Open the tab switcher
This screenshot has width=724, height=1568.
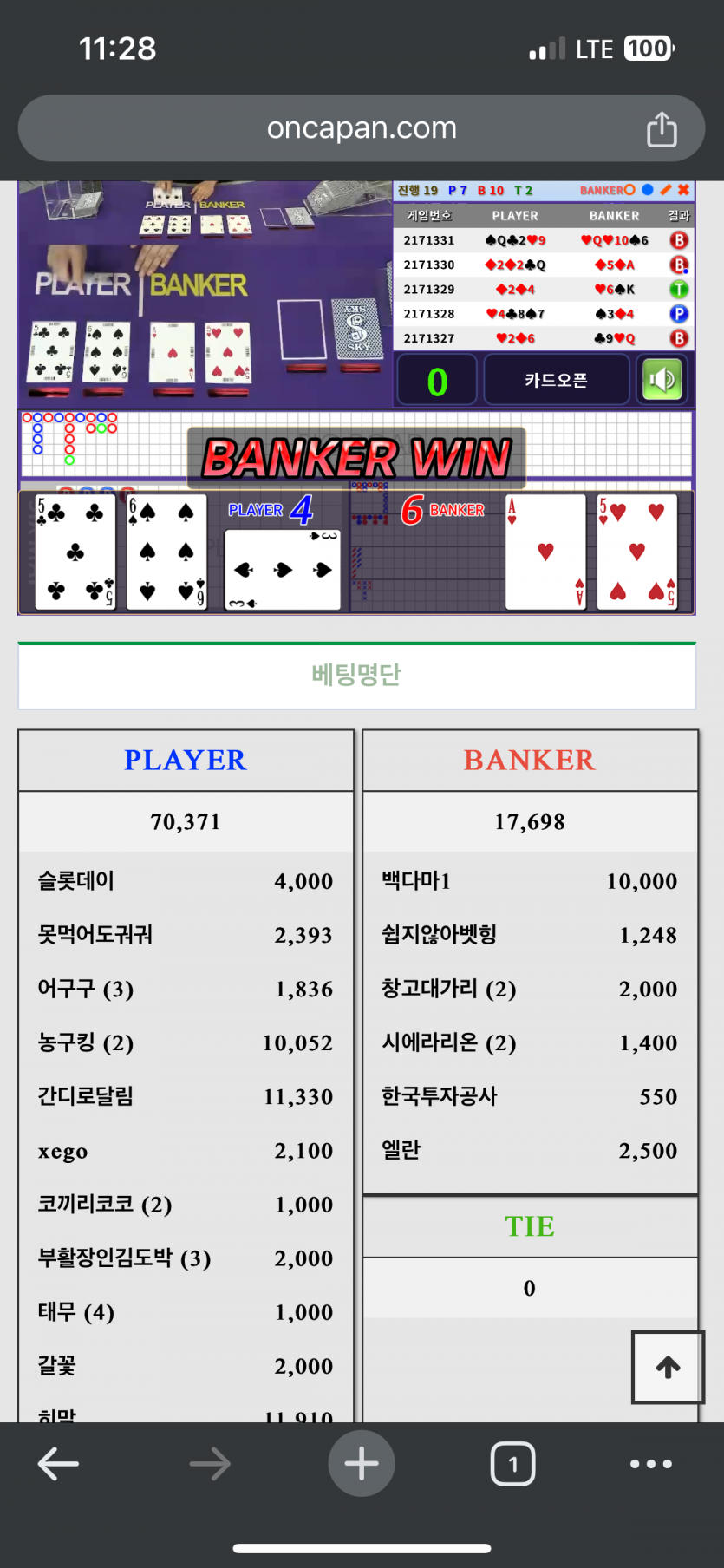[512, 1464]
